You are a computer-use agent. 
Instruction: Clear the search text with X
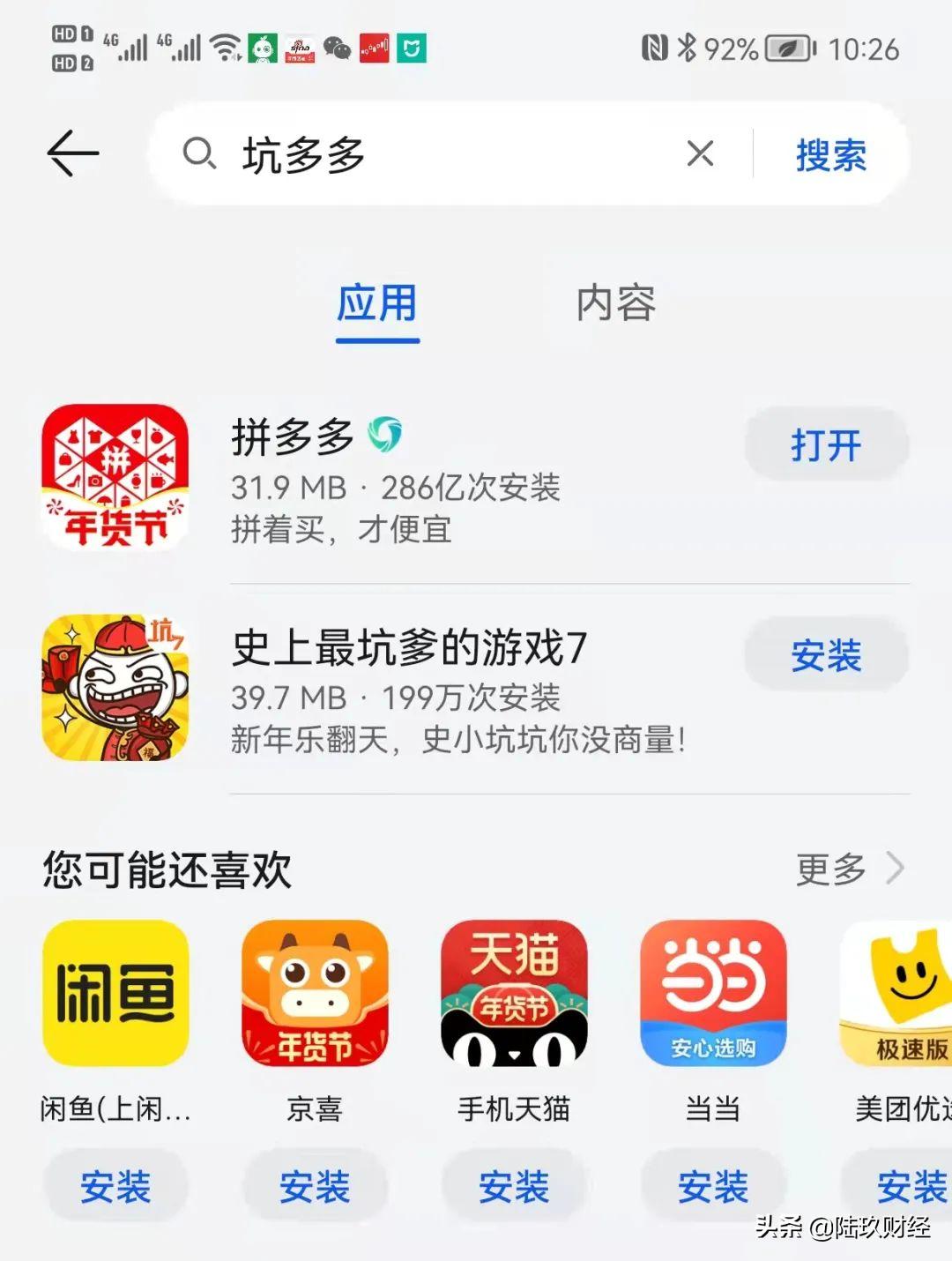[x=700, y=154]
